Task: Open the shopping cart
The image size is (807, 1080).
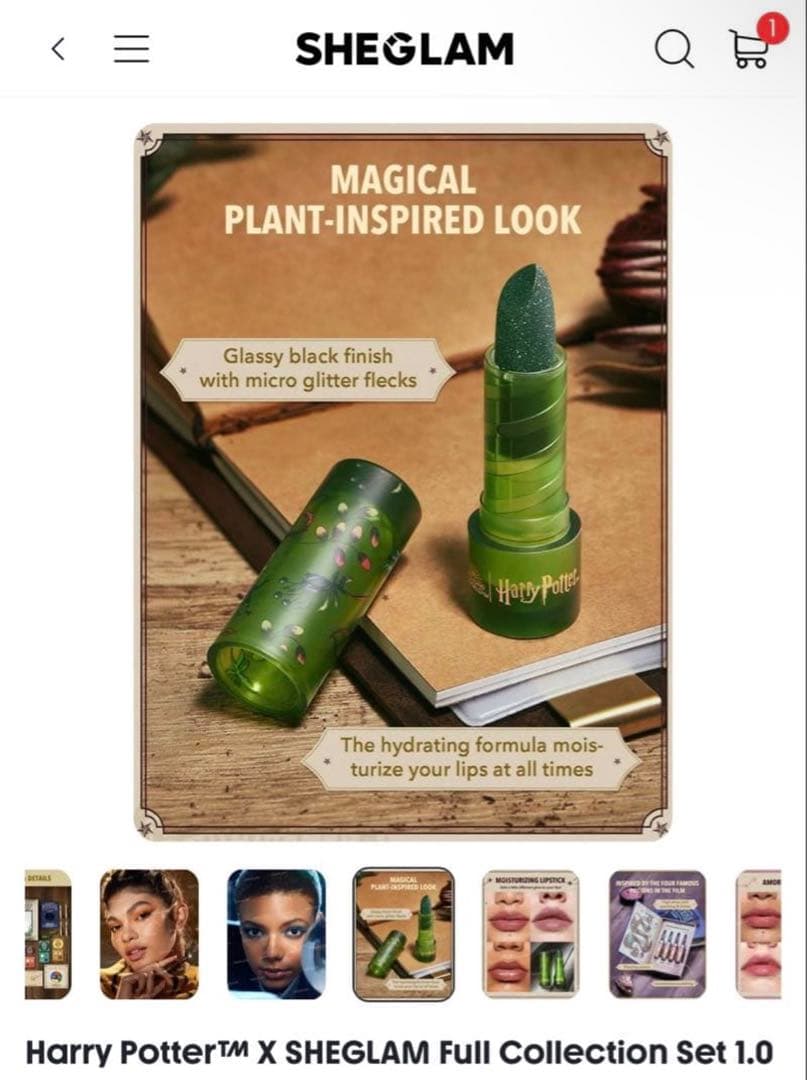Action: tap(750, 48)
